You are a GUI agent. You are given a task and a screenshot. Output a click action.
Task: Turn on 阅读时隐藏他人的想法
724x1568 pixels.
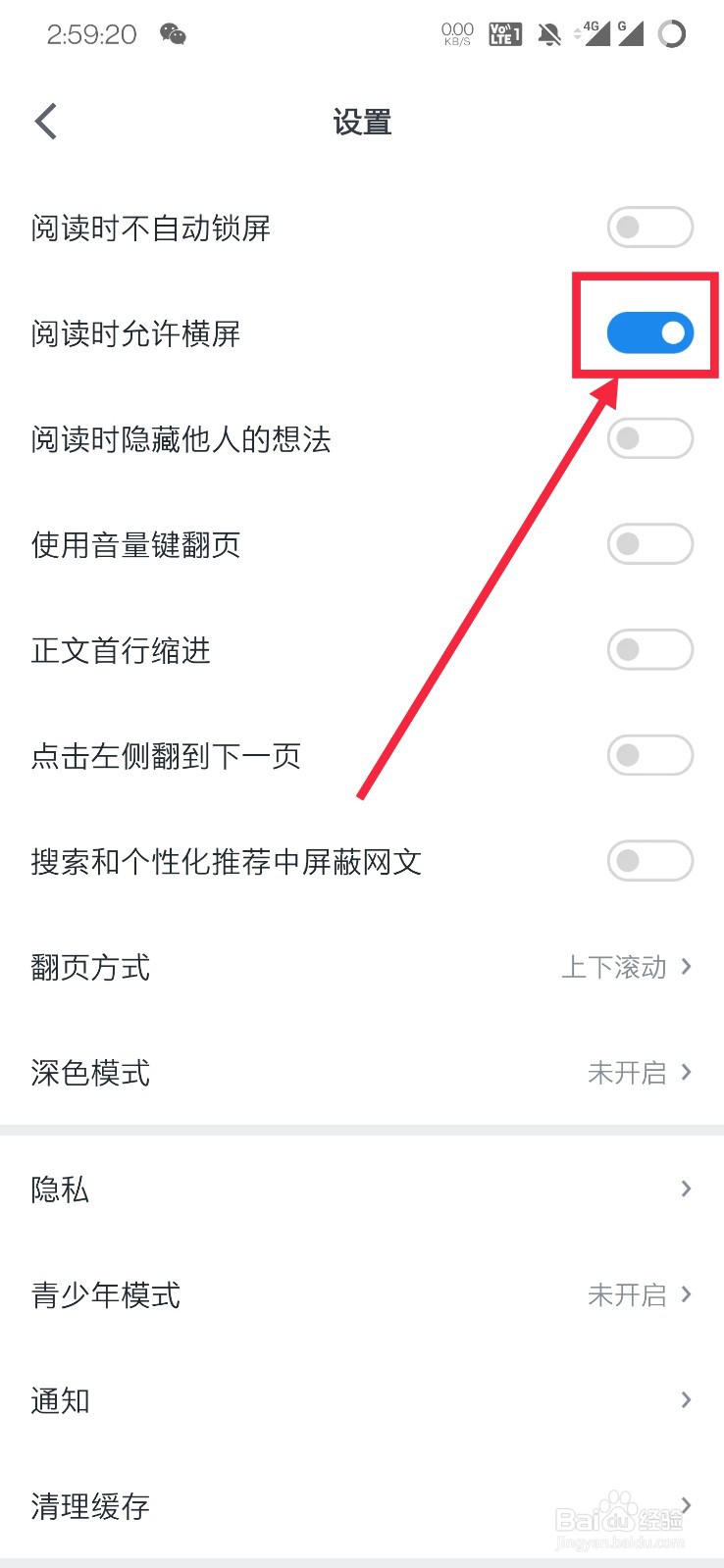point(649,438)
